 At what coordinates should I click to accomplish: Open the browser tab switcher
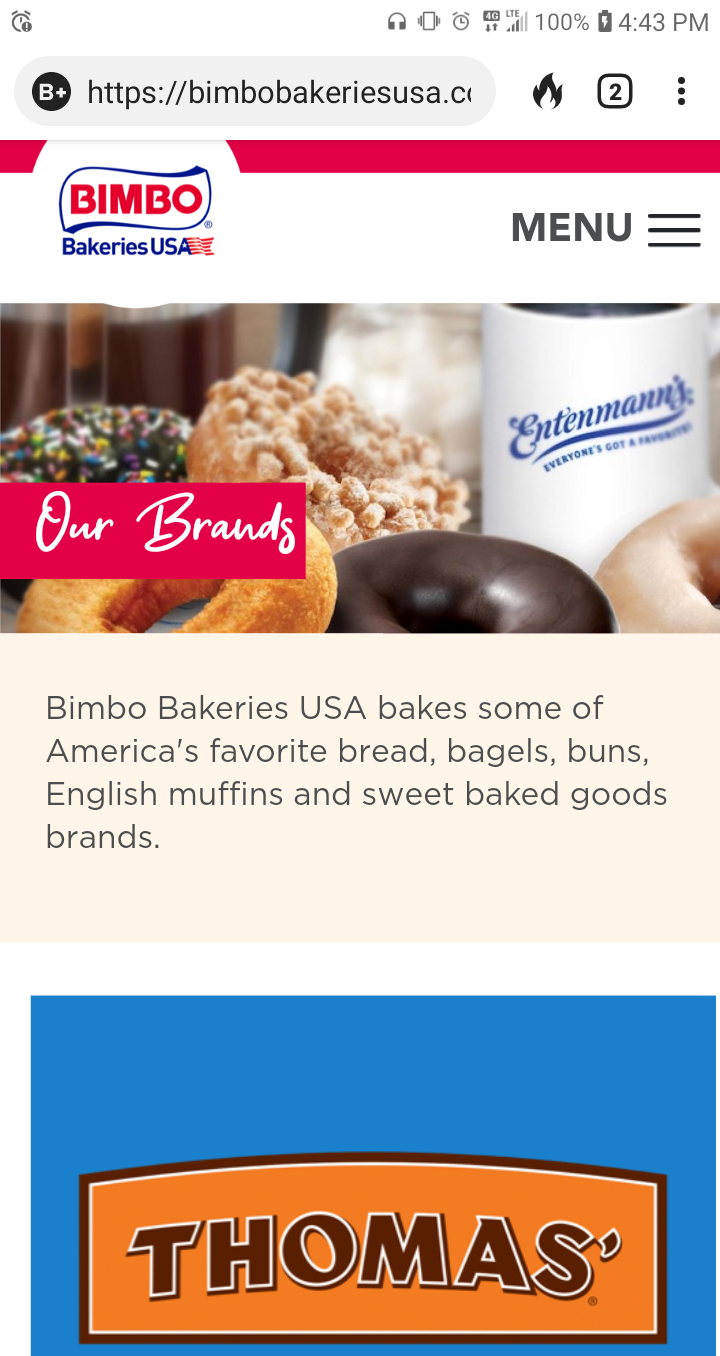tap(614, 92)
